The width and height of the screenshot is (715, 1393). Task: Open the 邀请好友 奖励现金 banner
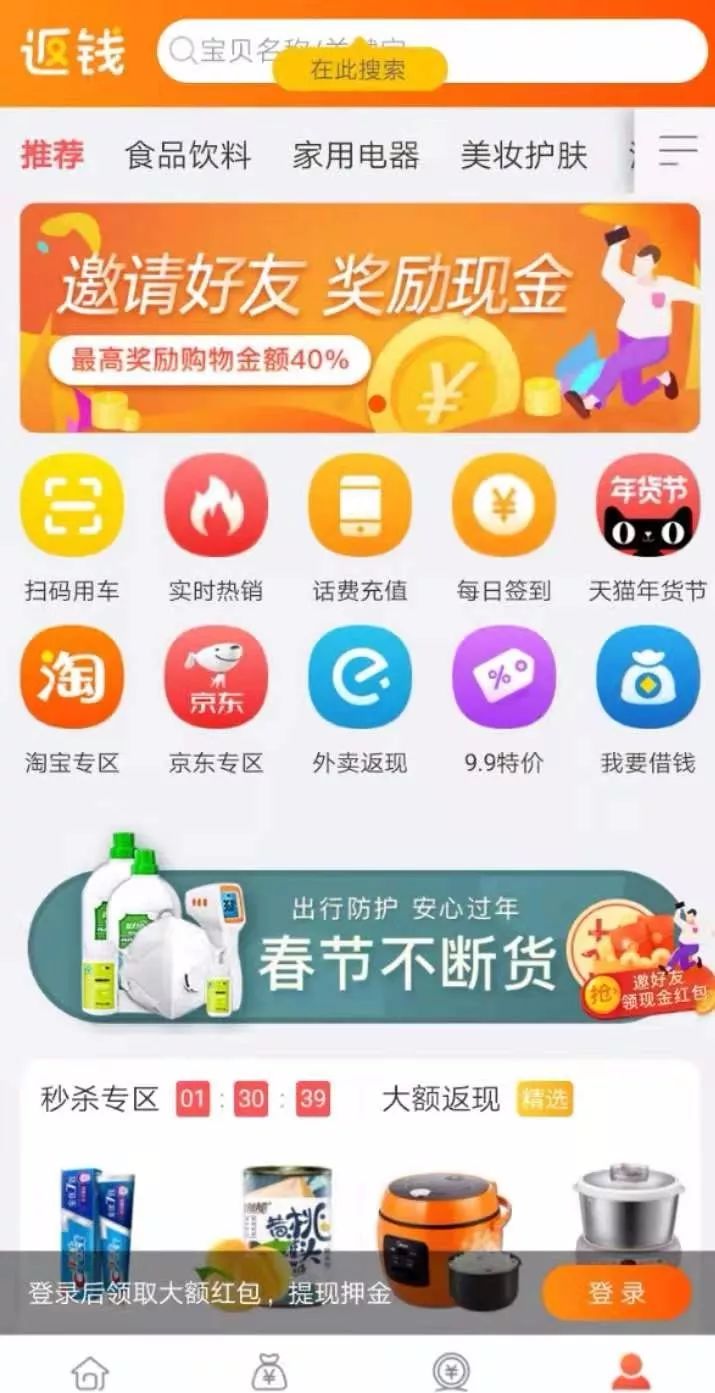360,317
